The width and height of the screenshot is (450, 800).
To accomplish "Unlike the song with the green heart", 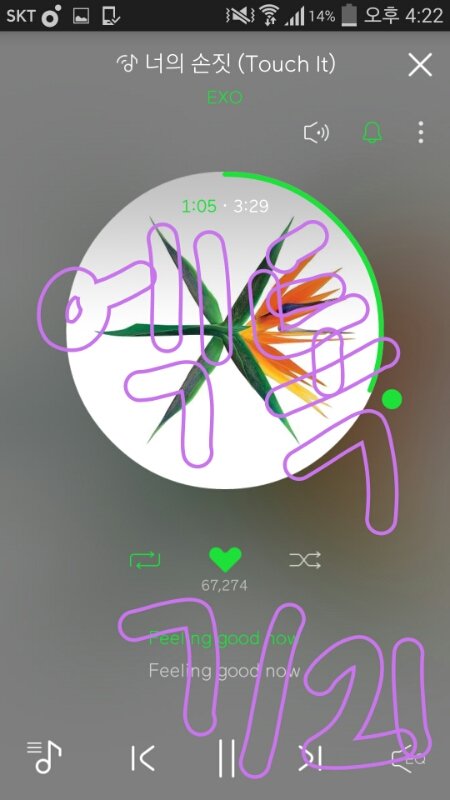I will click(x=225, y=560).
